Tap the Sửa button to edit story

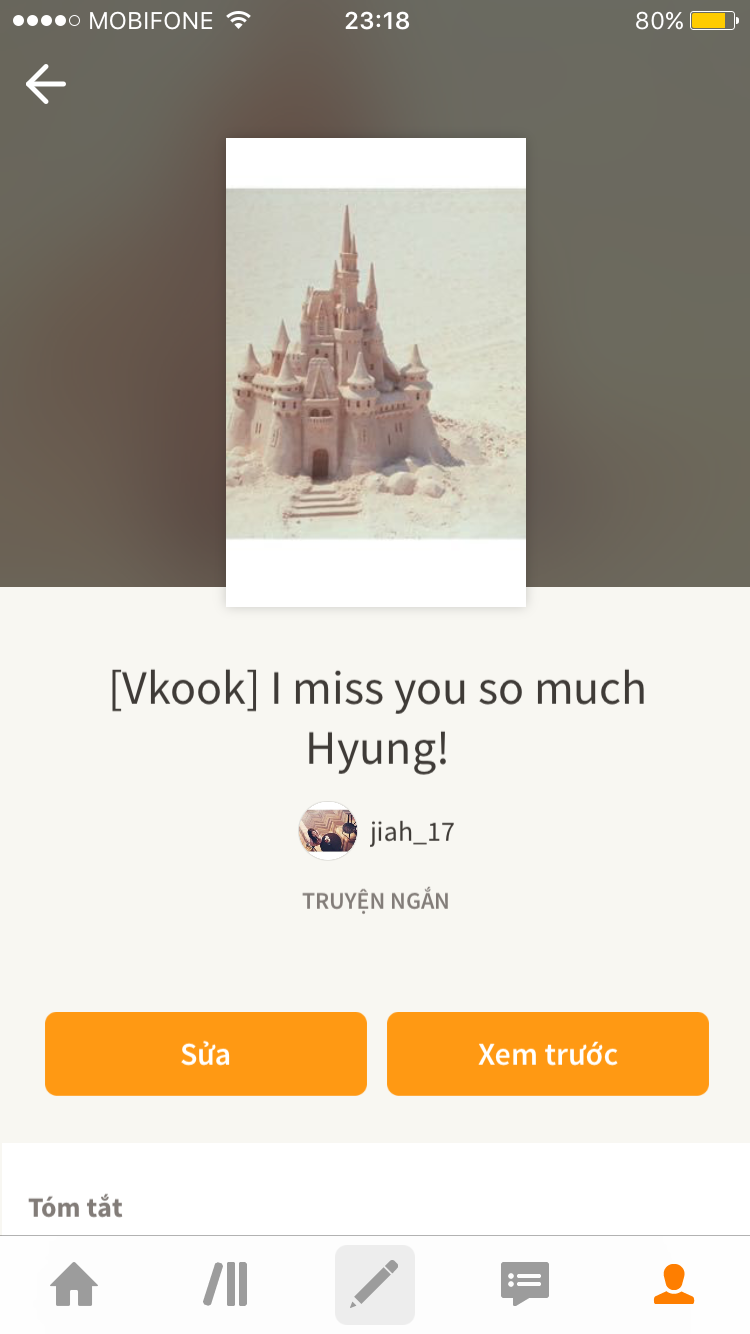click(x=206, y=1054)
